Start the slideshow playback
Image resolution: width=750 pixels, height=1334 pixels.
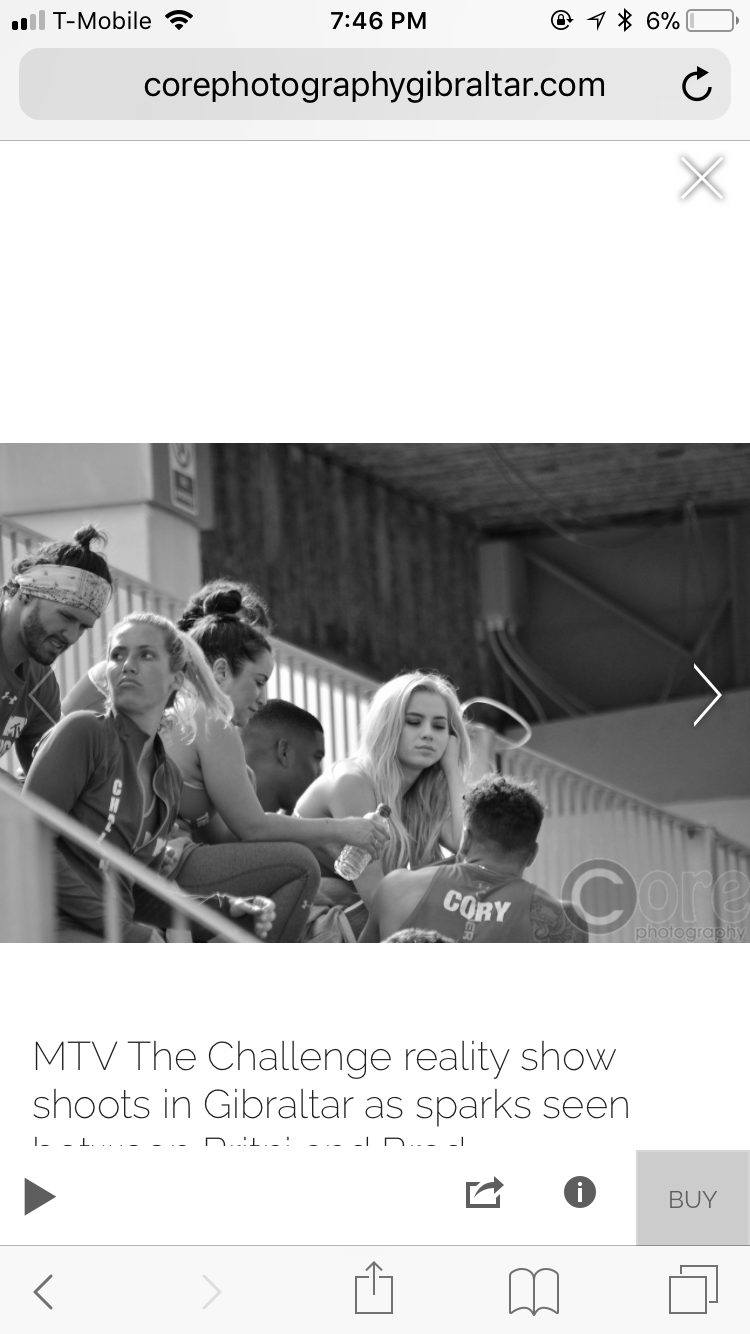(x=39, y=1196)
